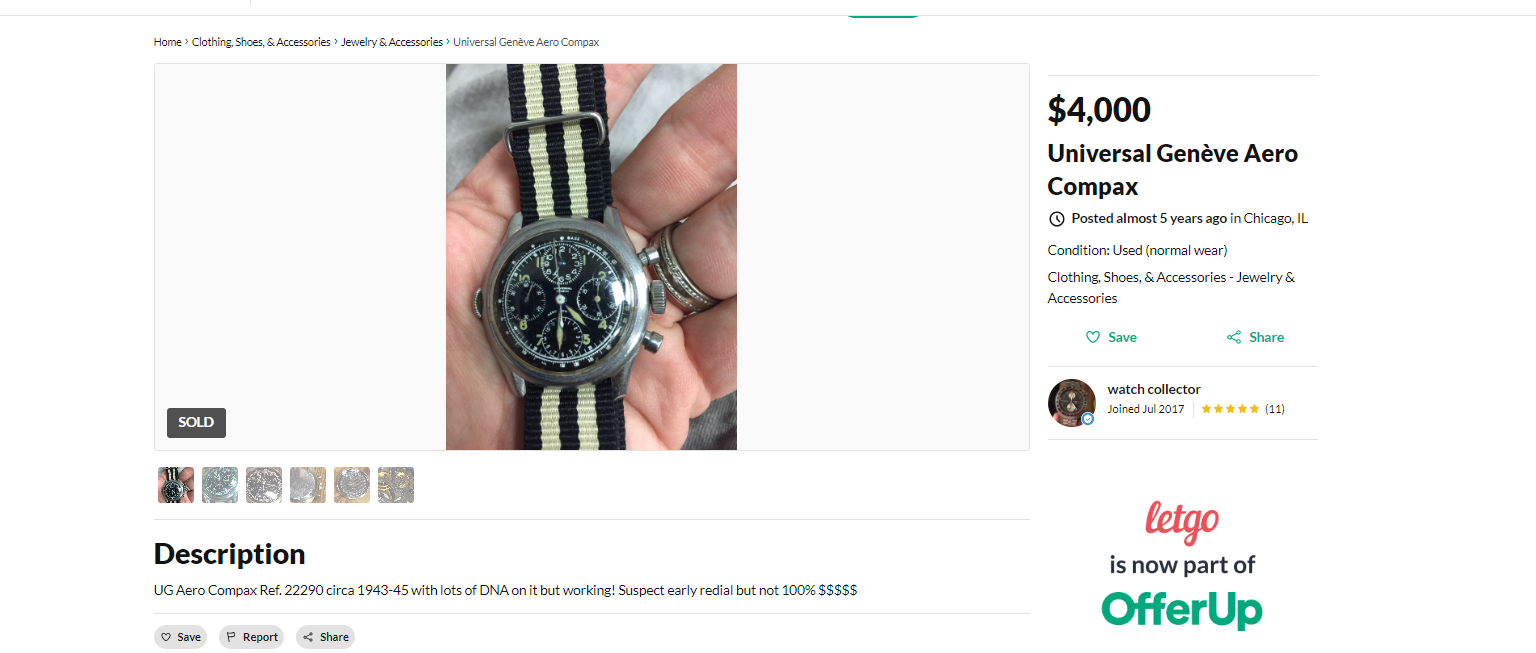Save the listing using the heart beside Share
Image resolution: width=1536 pixels, height=653 pixels.
tap(1111, 337)
